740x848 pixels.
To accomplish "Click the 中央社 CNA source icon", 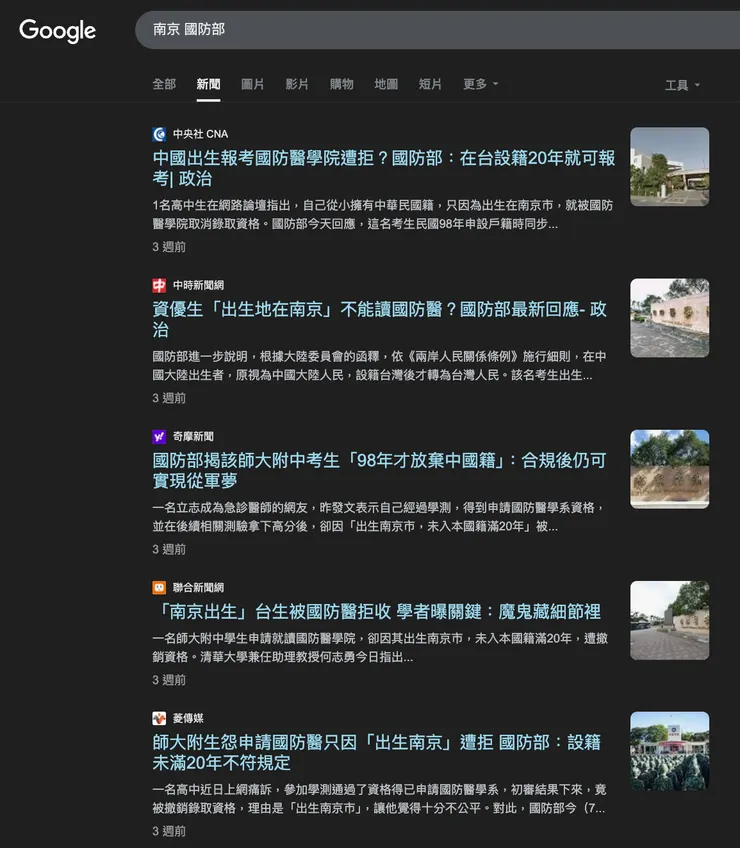I will click(158, 133).
